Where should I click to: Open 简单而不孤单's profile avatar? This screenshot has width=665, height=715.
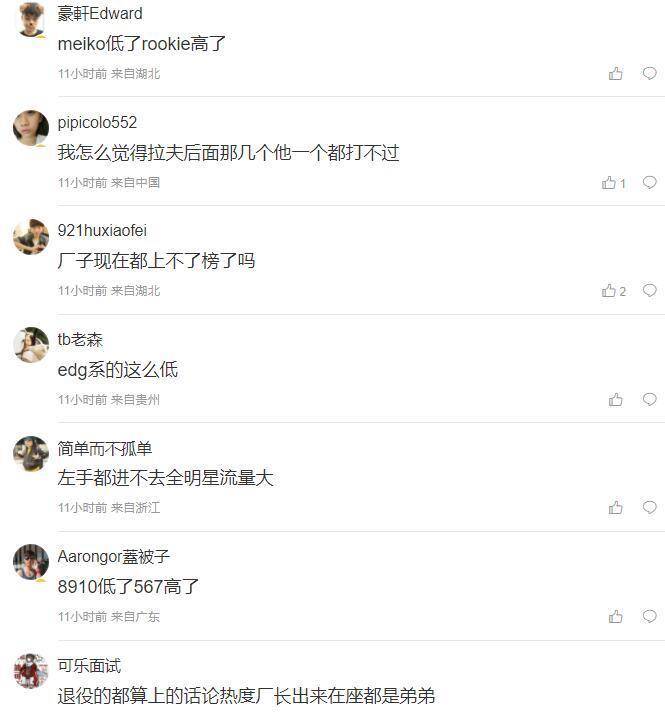click(31, 454)
